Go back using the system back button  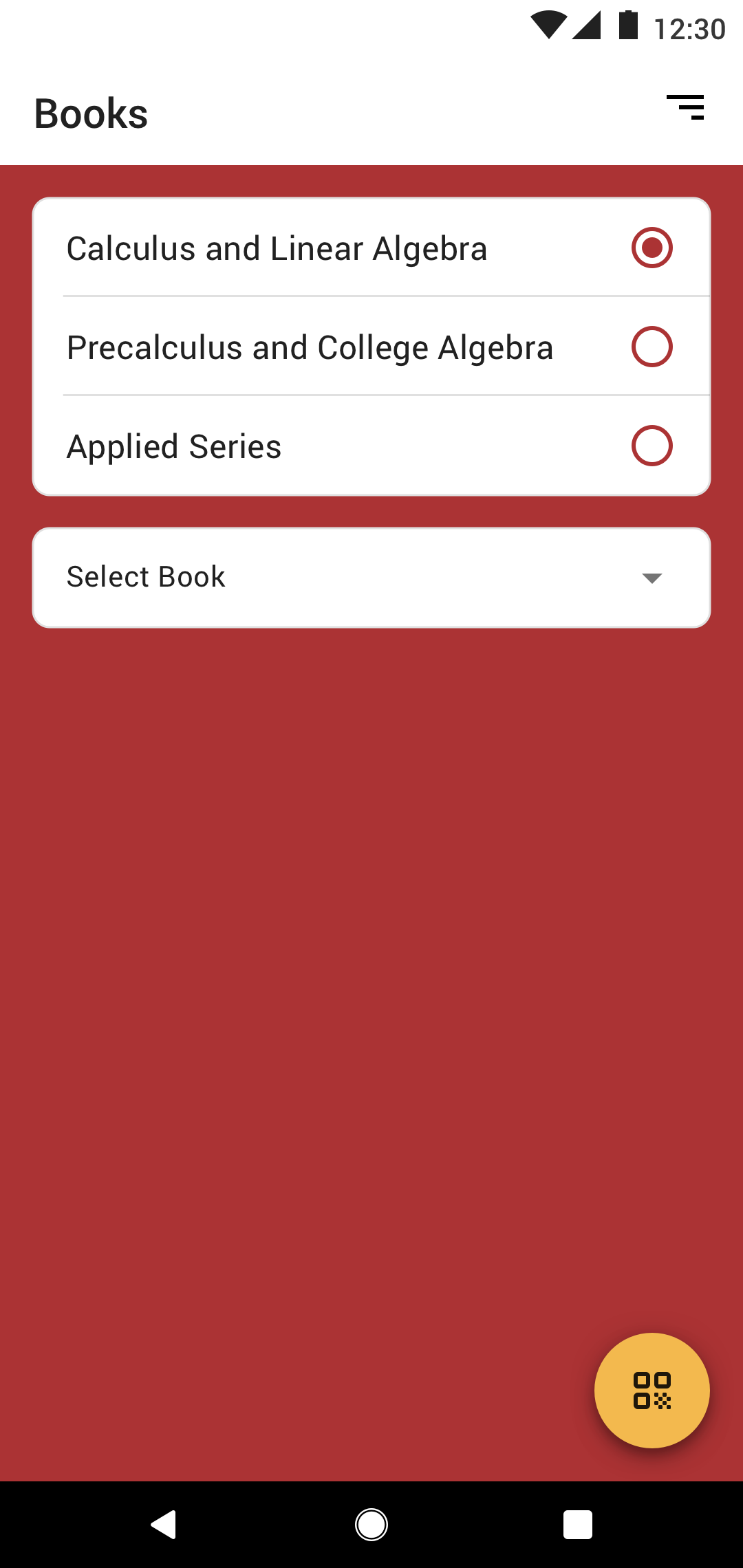click(x=164, y=1525)
